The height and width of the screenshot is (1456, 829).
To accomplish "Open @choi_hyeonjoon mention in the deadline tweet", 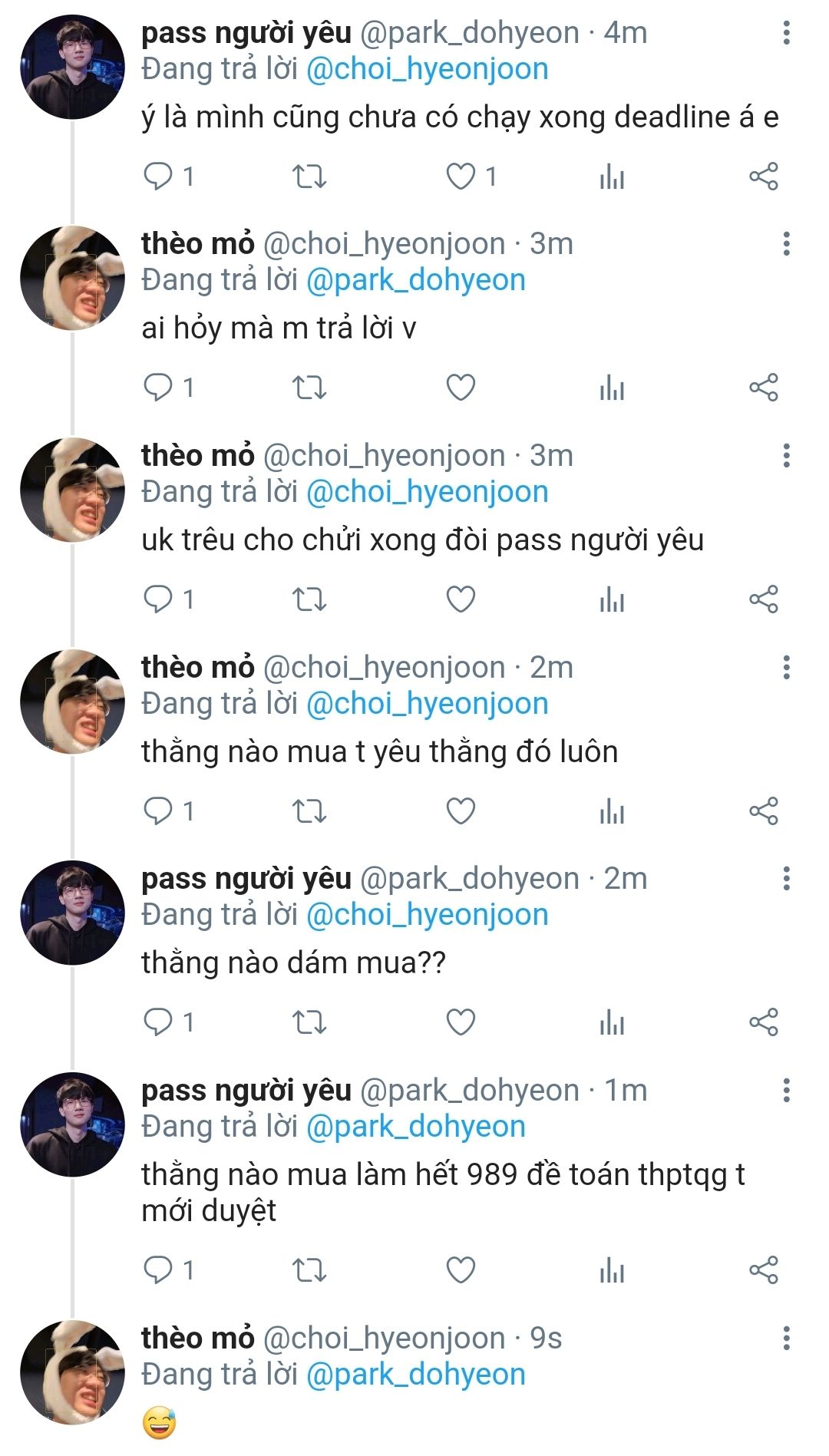I will [427, 69].
